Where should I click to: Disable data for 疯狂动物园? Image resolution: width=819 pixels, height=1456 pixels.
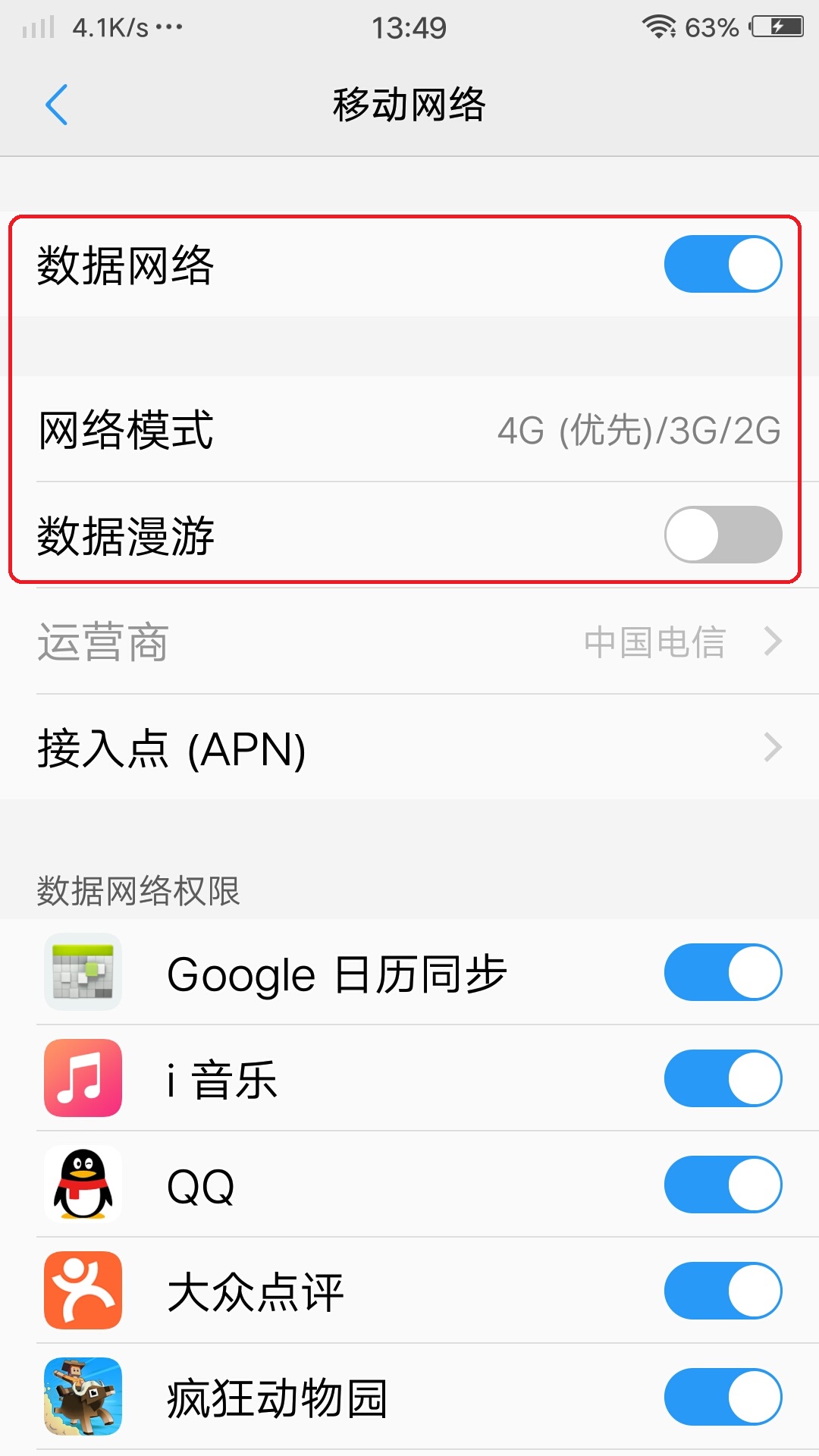[723, 1397]
